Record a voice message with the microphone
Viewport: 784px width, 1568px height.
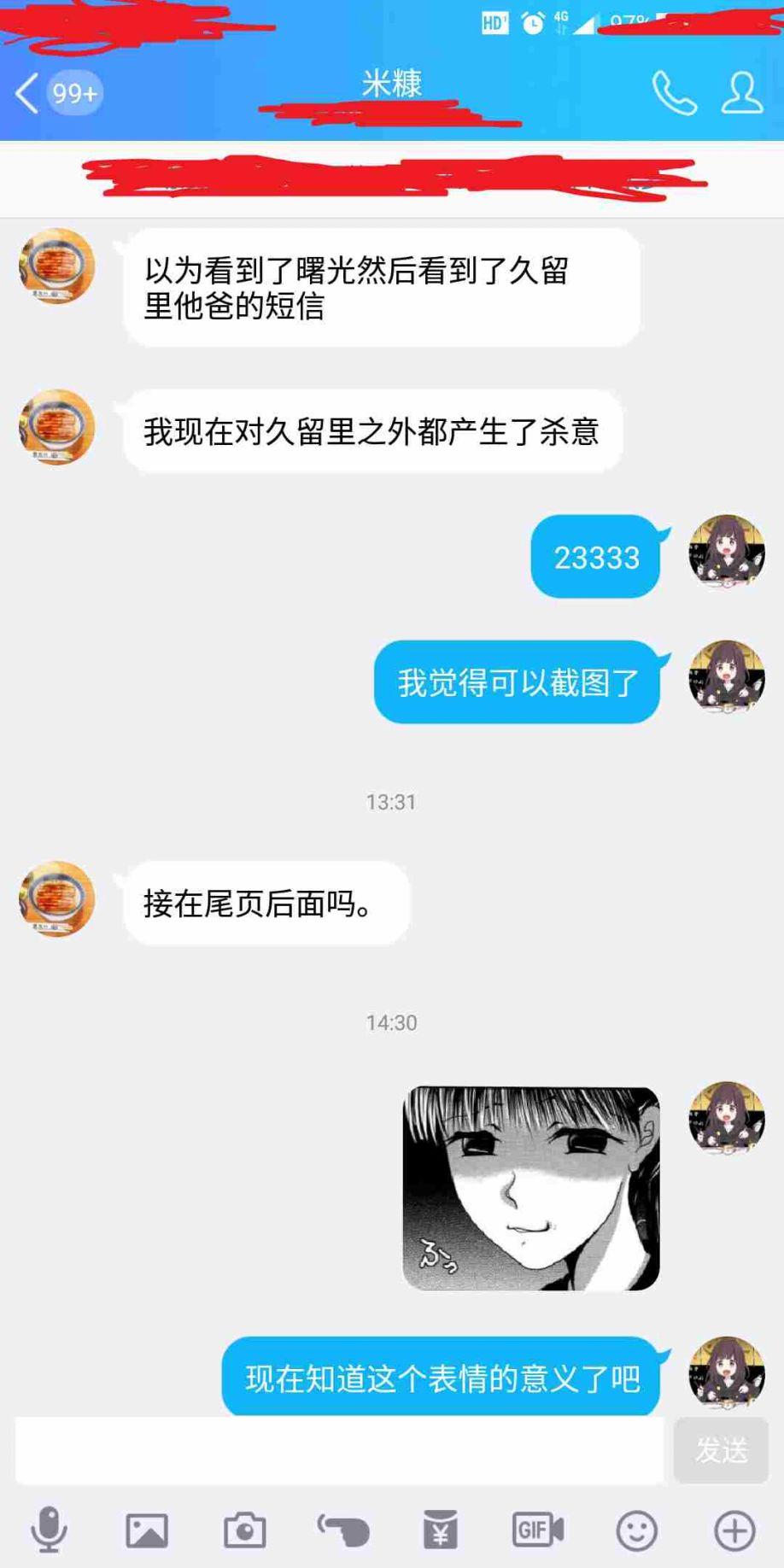click(50, 1529)
